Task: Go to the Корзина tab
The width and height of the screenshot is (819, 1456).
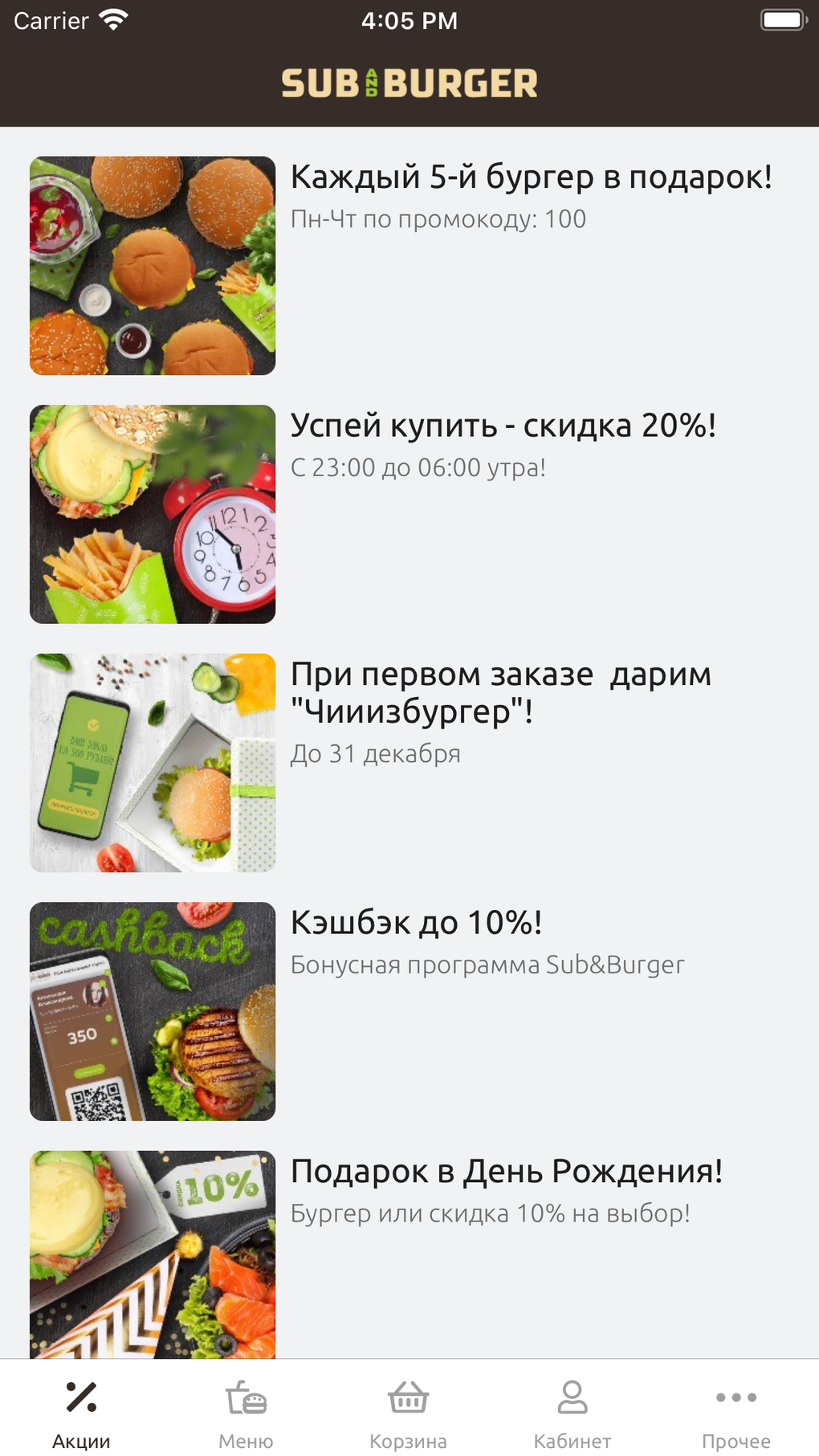Action: coord(408,1413)
